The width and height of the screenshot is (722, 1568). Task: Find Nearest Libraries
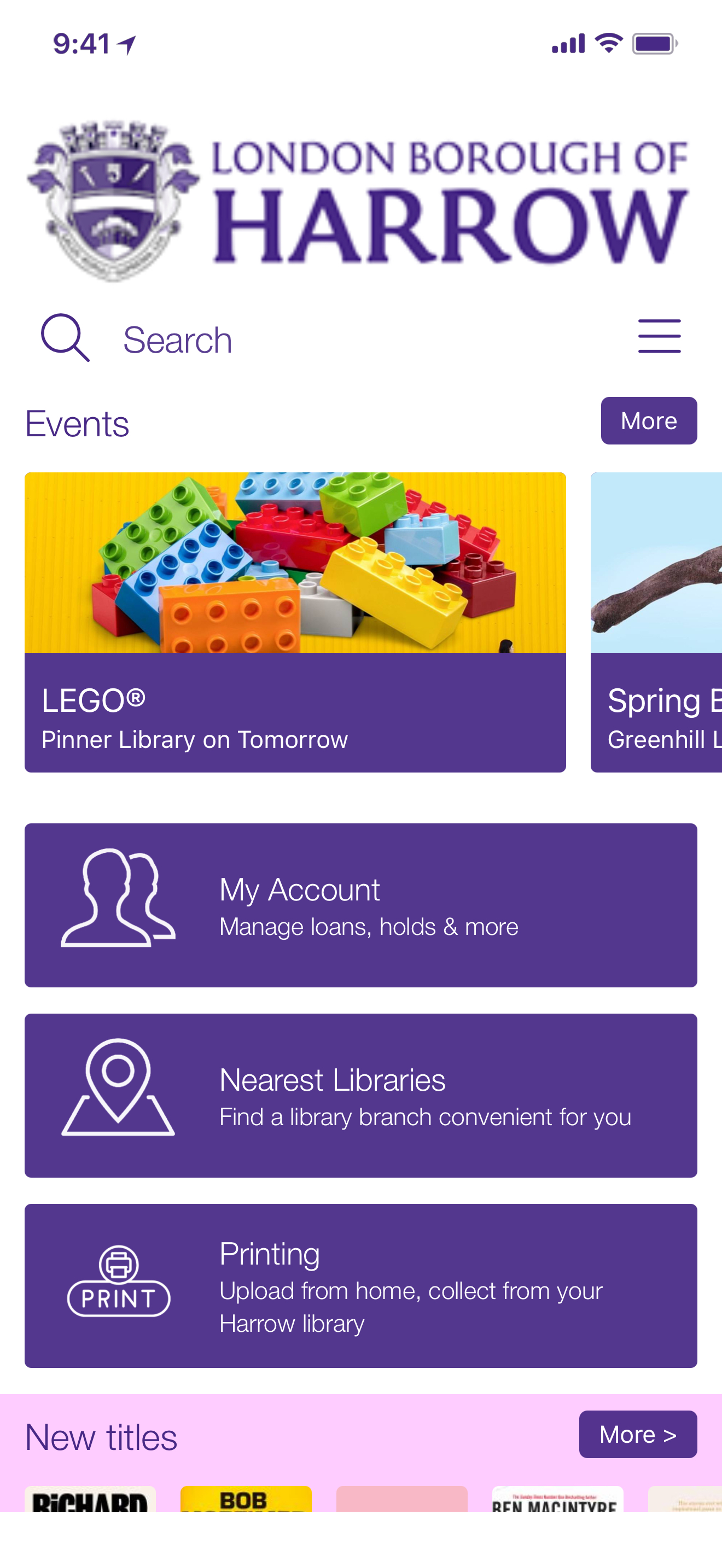(x=360, y=1095)
